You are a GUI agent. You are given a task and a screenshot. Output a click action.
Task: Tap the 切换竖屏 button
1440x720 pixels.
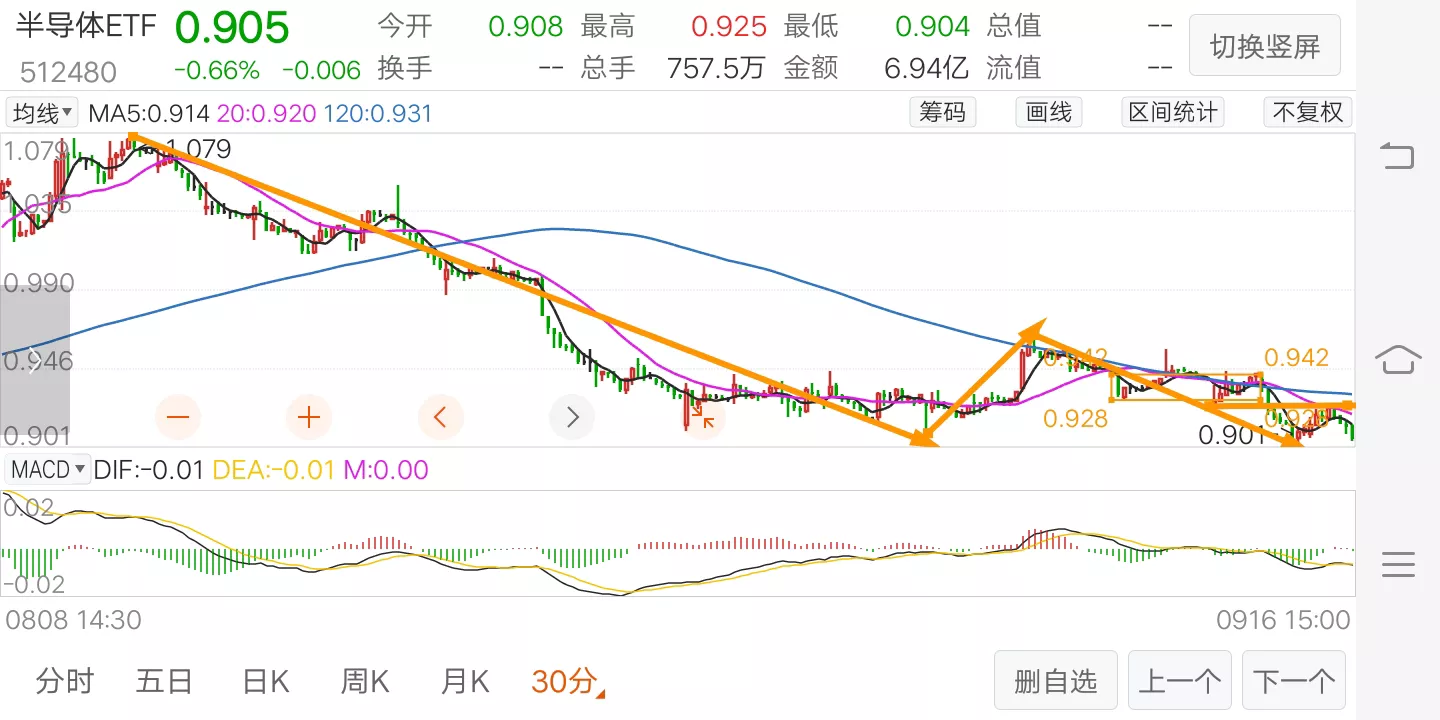[x=1265, y=46]
